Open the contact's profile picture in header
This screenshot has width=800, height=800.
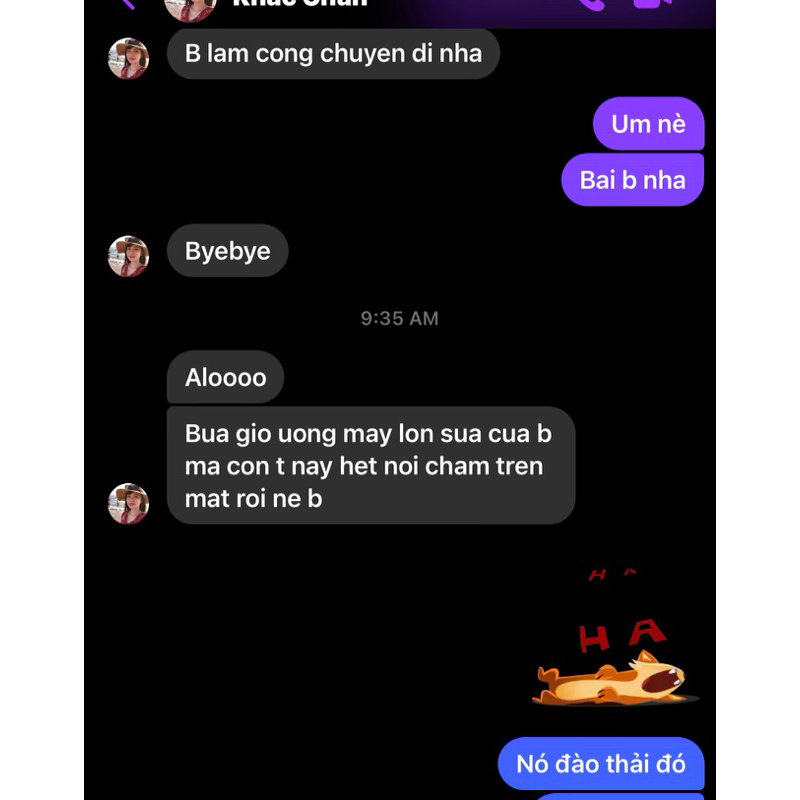click(x=190, y=6)
